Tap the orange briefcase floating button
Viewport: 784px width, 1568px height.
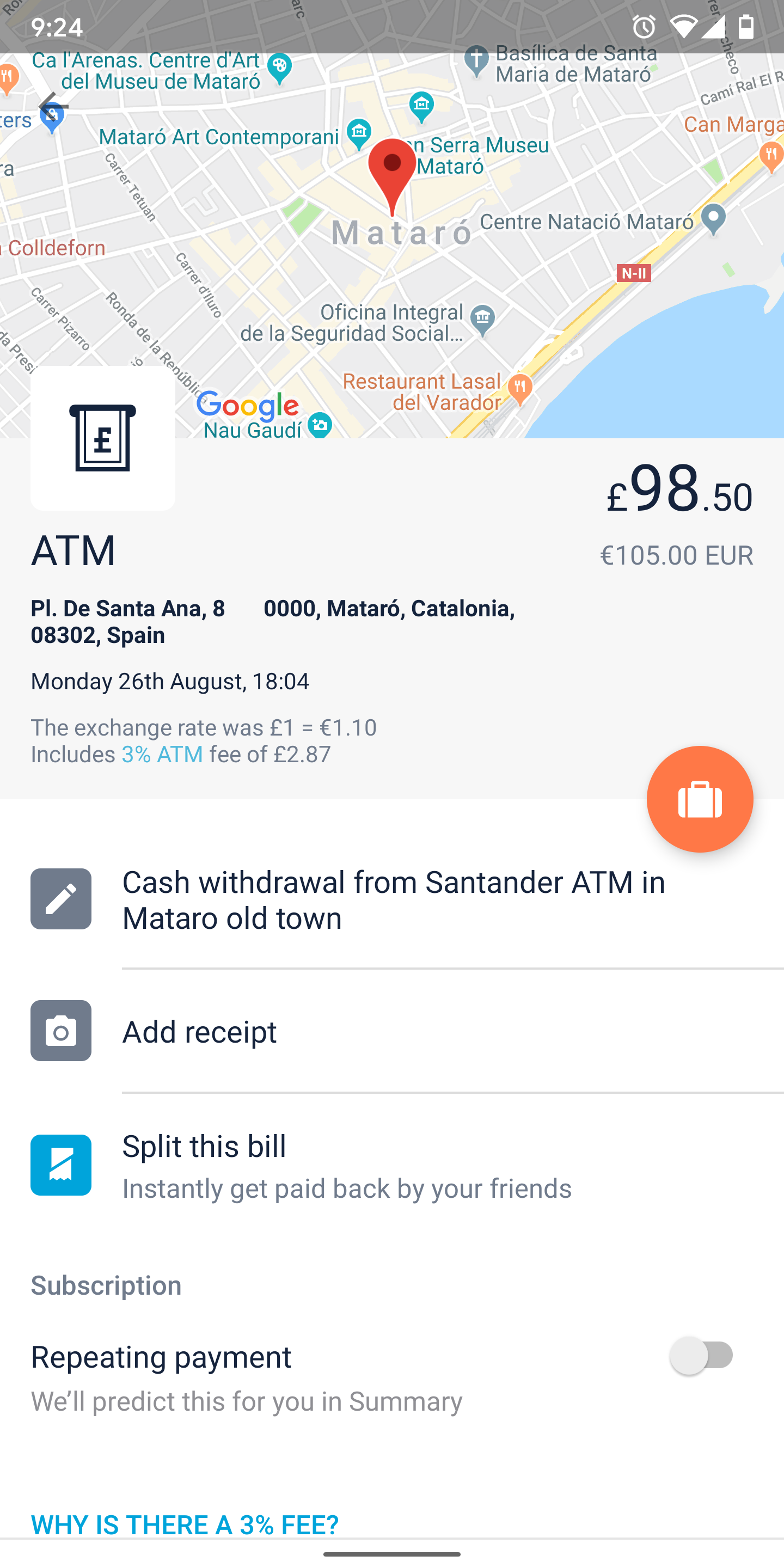[700, 799]
